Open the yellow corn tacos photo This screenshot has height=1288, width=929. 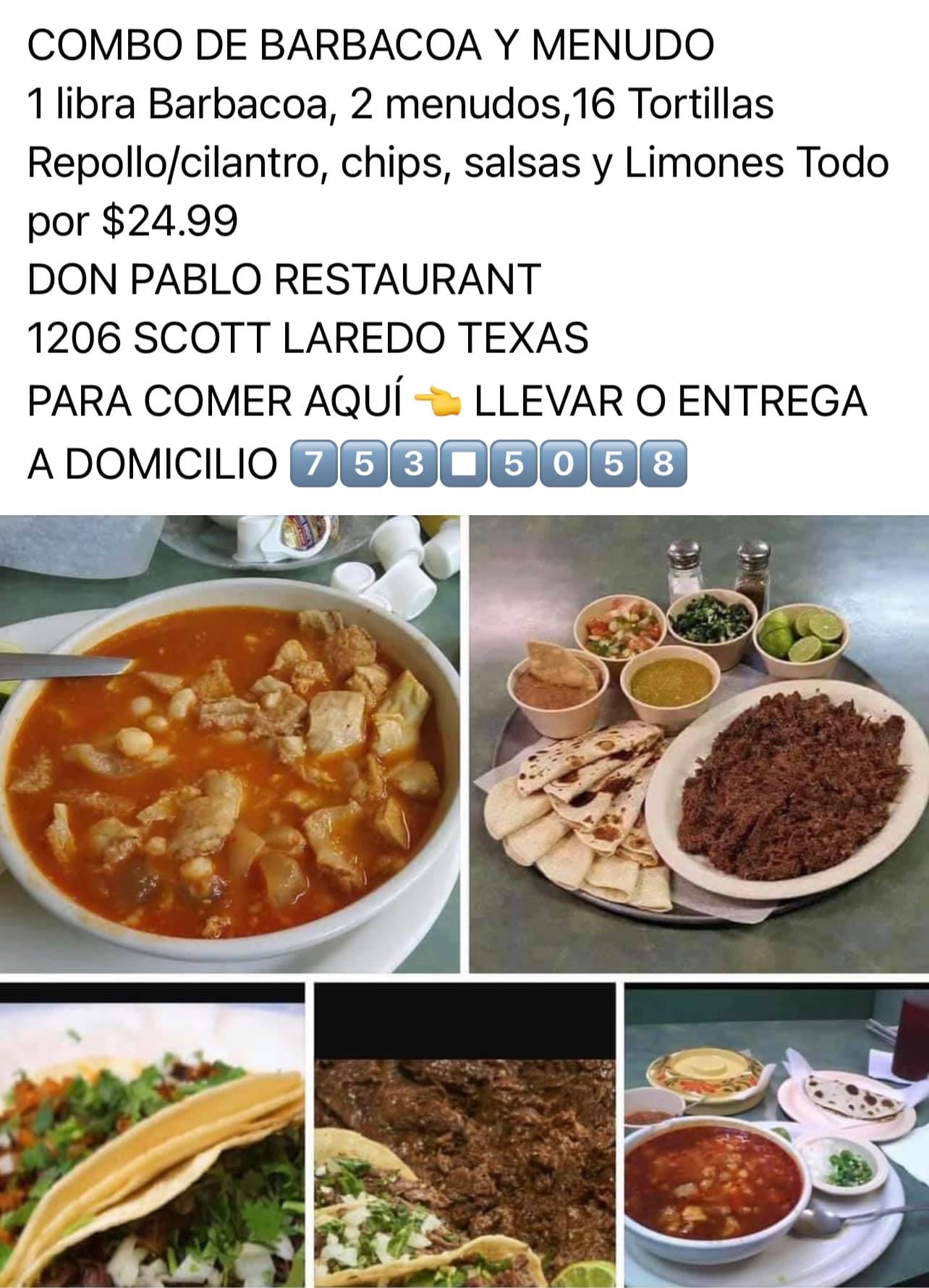(152, 1136)
